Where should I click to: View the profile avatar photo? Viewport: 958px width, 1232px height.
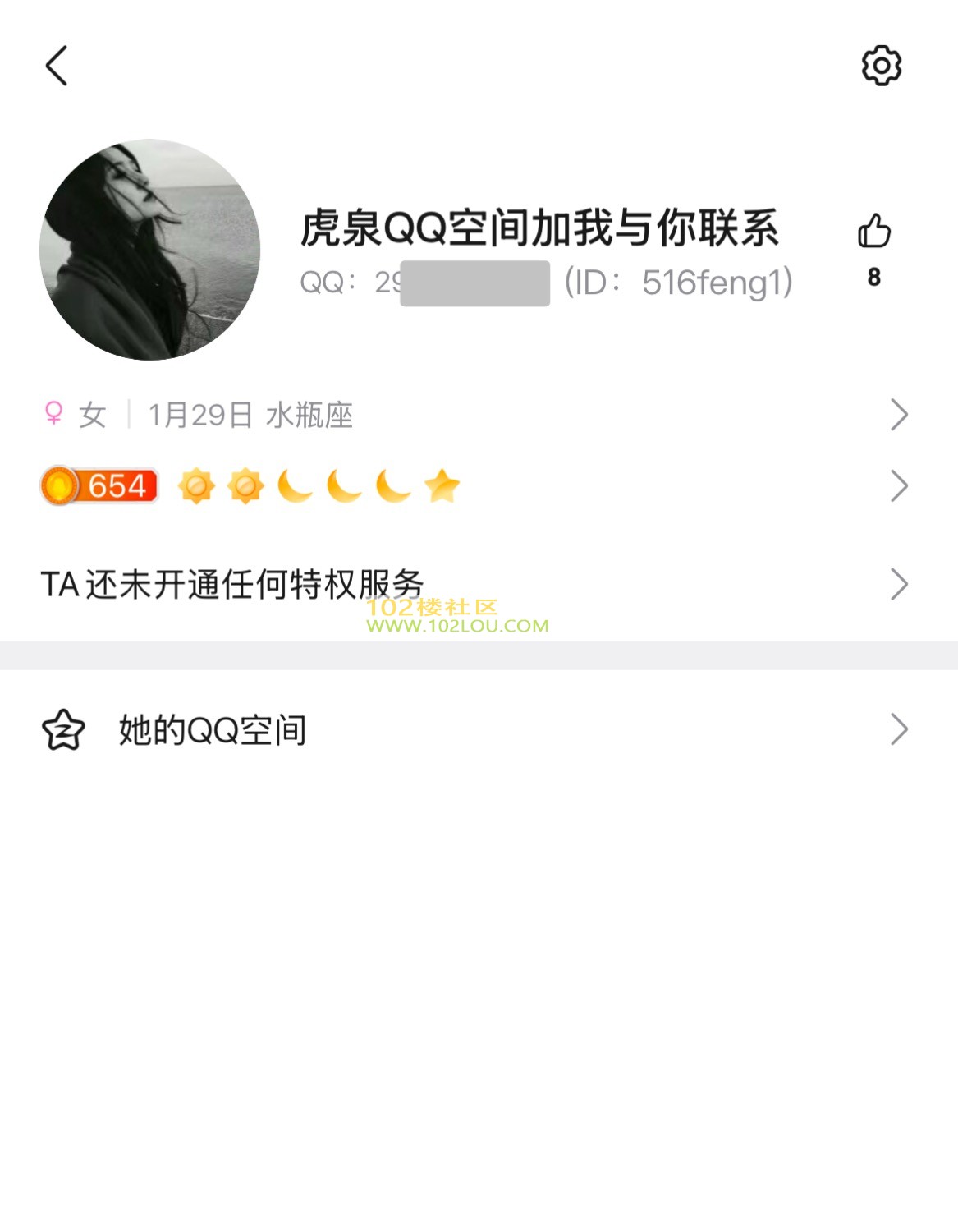coord(150,250)
